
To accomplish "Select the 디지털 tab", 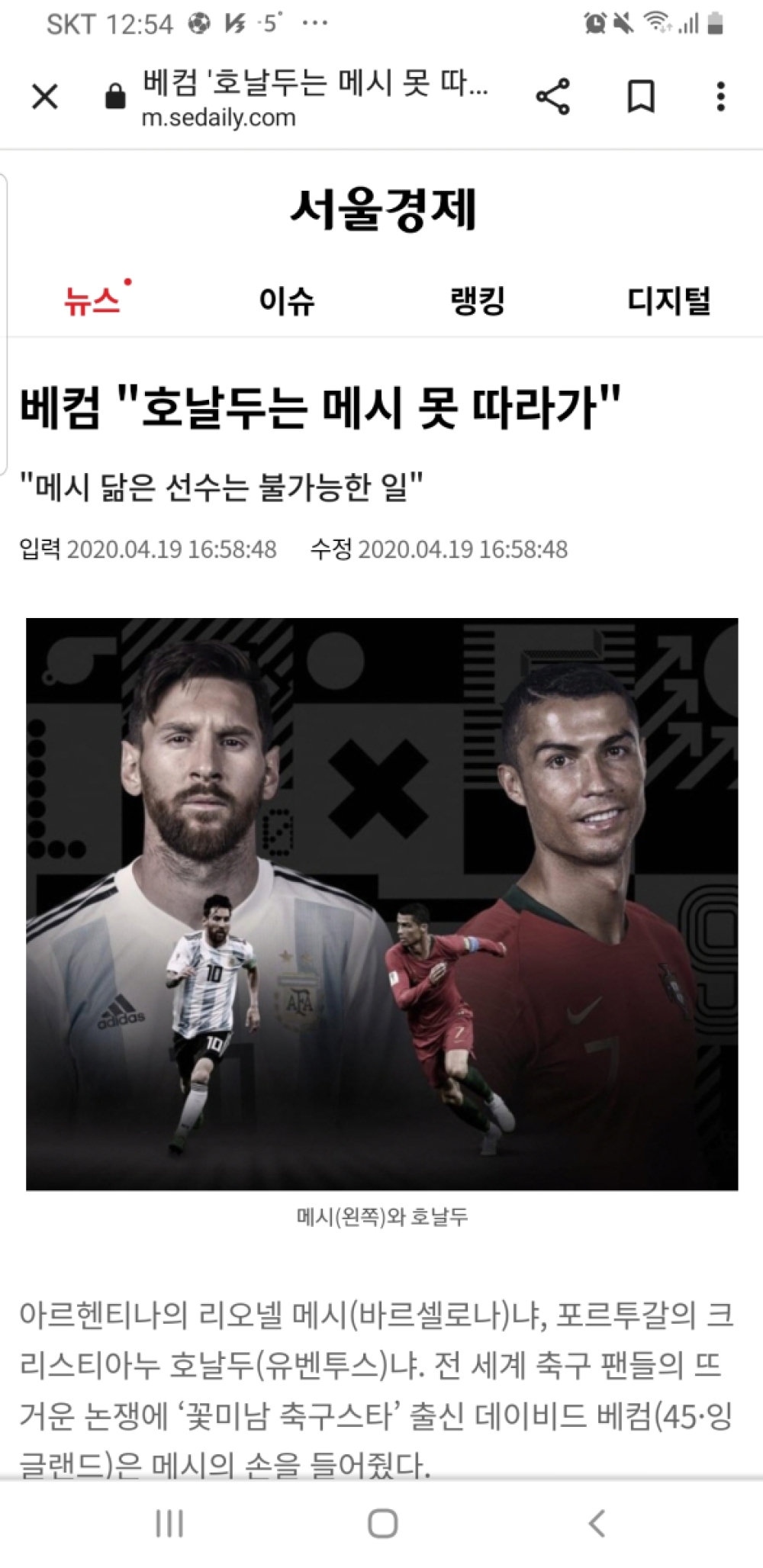I will [669, 301].
